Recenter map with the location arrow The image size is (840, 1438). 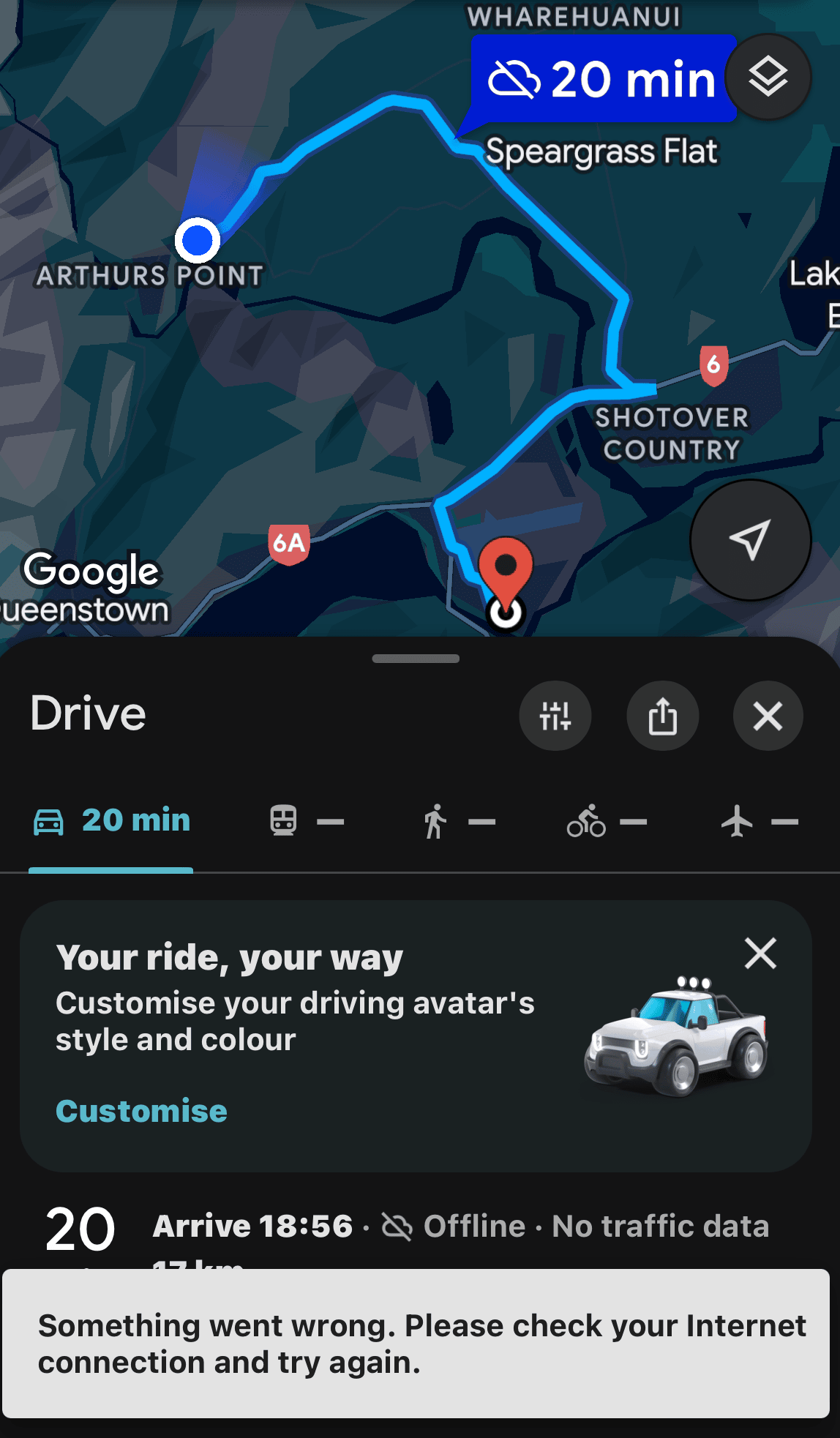click(x=750, y=540)
